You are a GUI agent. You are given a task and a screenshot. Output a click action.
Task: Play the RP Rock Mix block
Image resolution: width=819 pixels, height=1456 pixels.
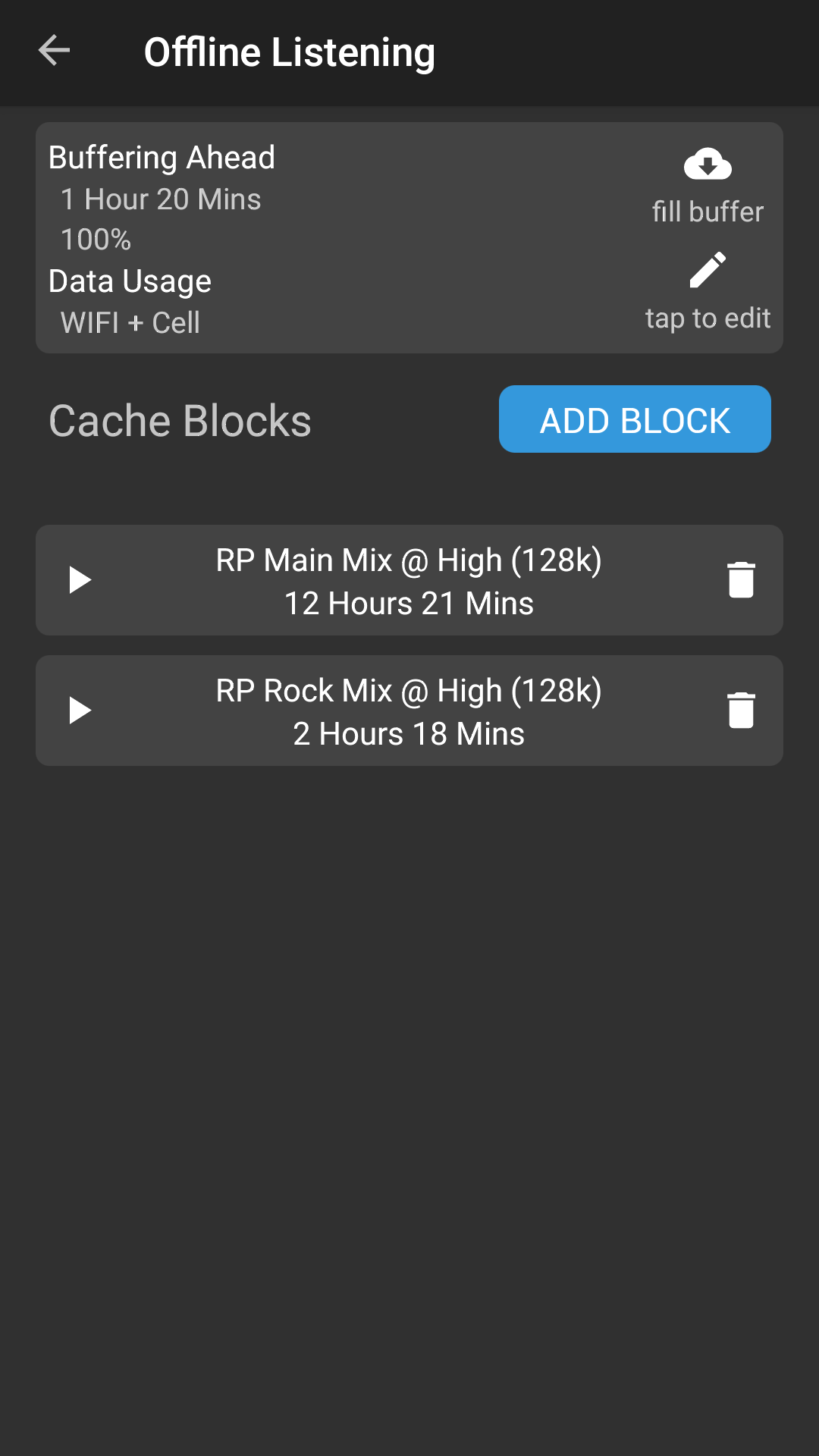point(80,711)
